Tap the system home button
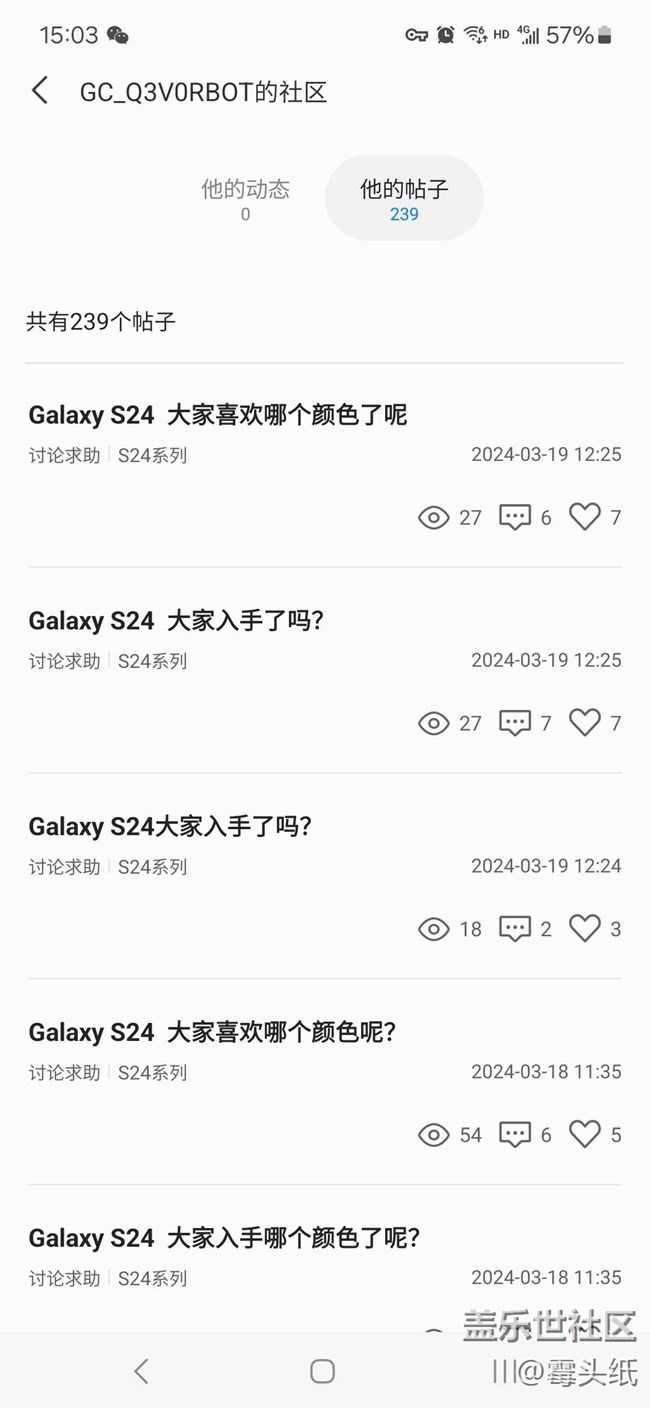The width and height of the screenshot is (650, 1408). point(322,1371)
